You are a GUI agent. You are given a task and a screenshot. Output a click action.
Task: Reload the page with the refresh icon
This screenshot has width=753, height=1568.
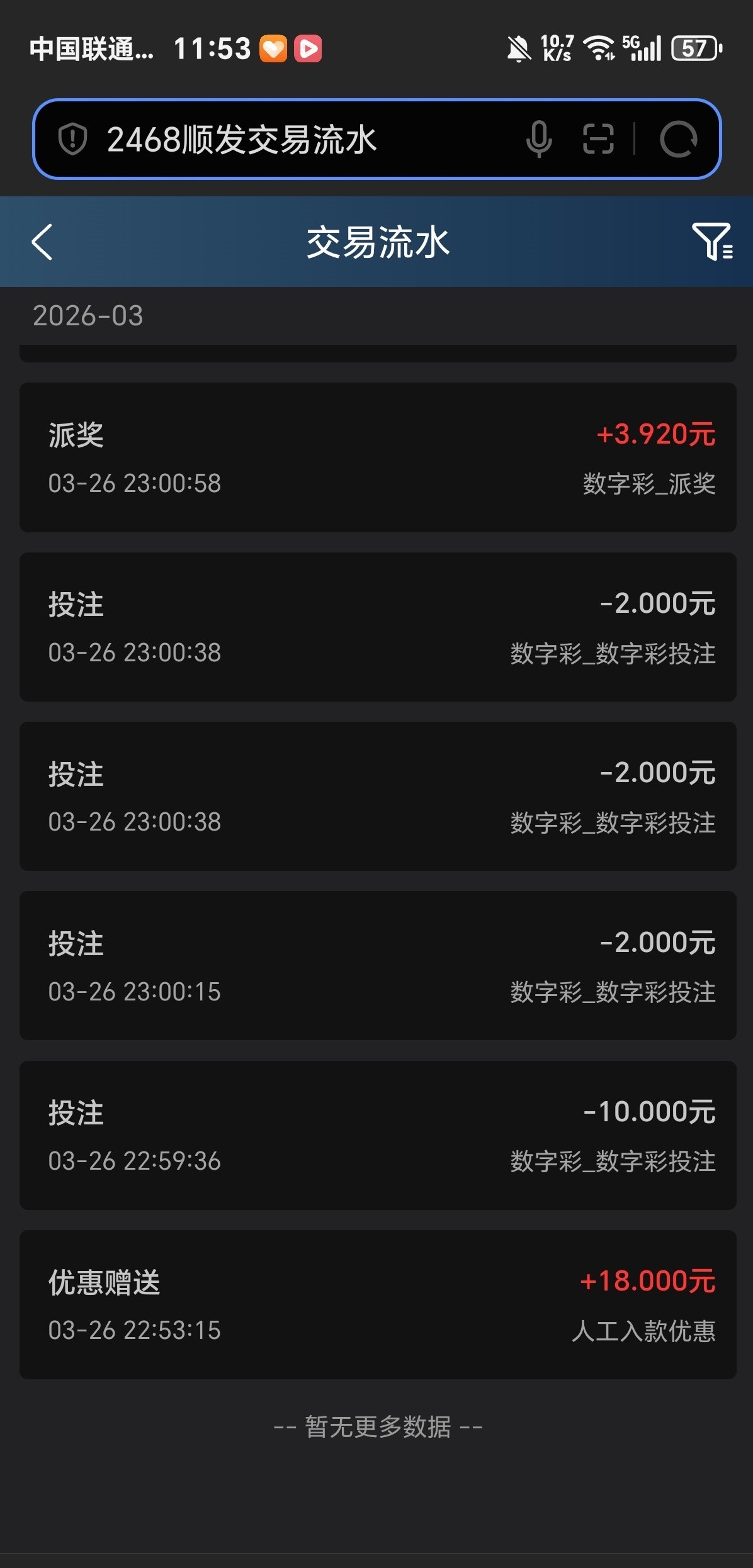click(x=678, y=139)
